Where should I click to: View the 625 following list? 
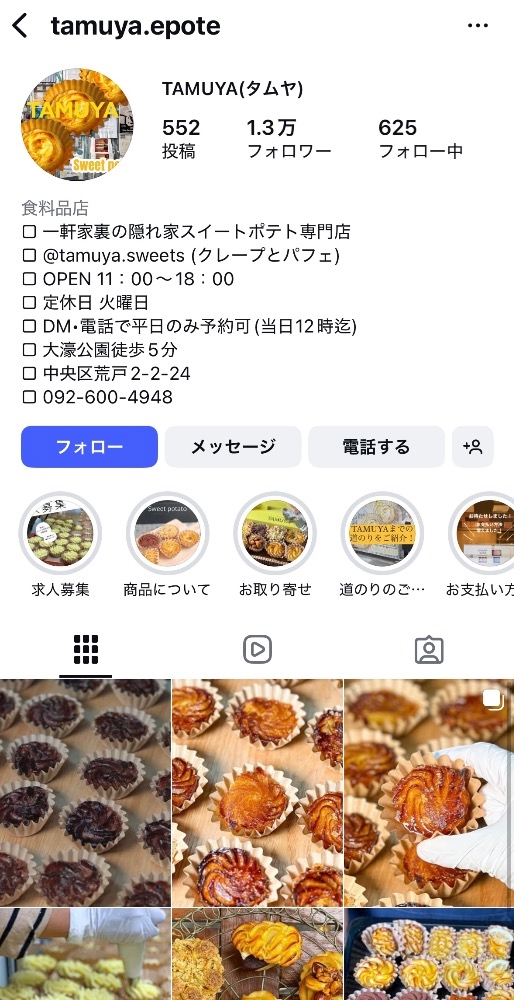pos(420,139)
